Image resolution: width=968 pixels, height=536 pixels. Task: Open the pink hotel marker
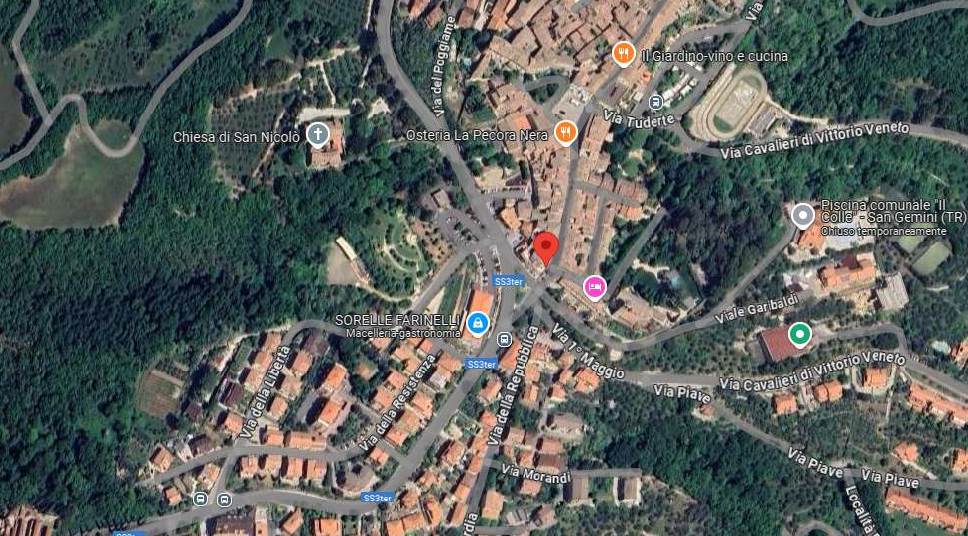595,288
